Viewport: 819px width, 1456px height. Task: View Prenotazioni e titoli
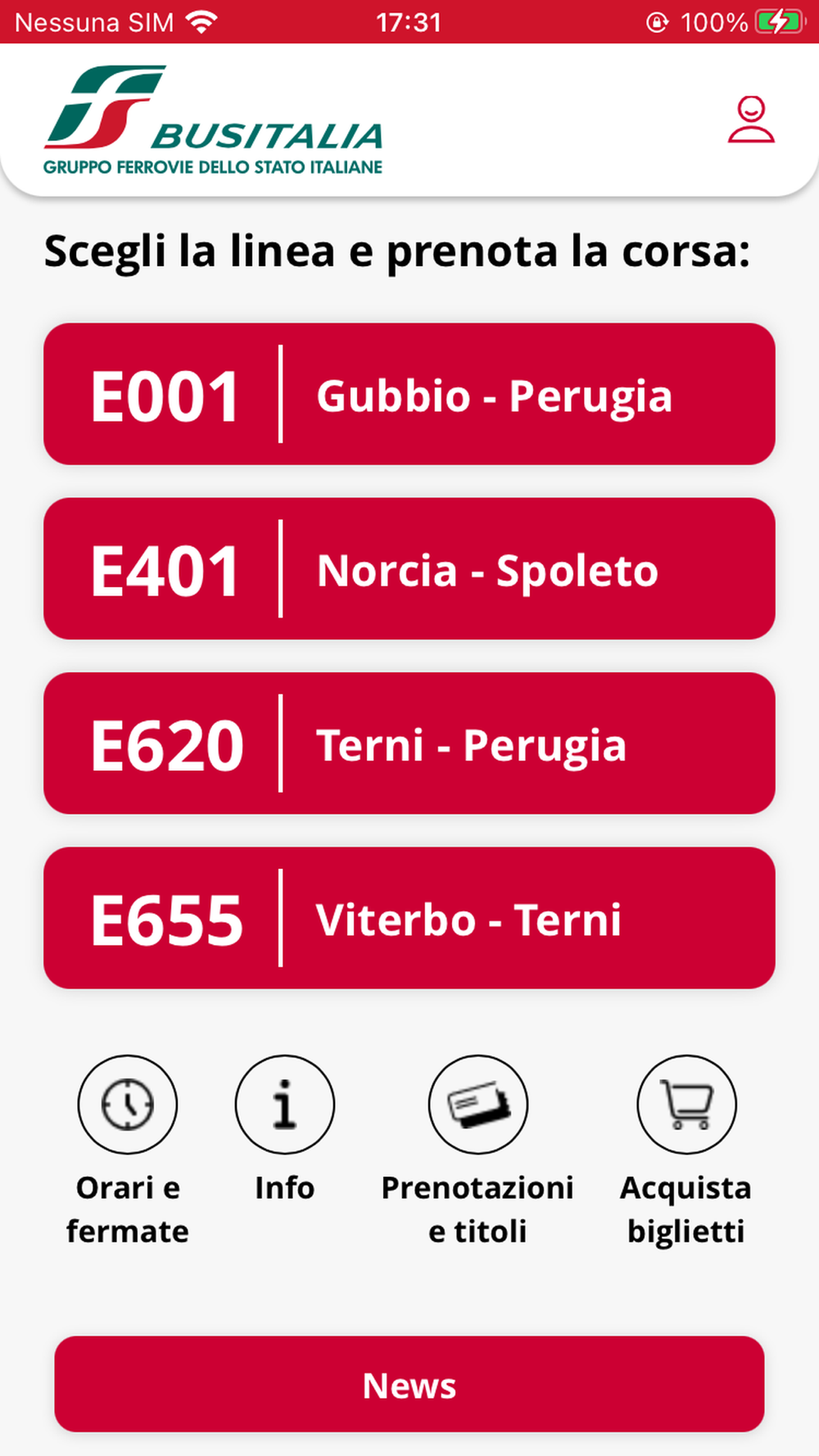click(478, 1104)
